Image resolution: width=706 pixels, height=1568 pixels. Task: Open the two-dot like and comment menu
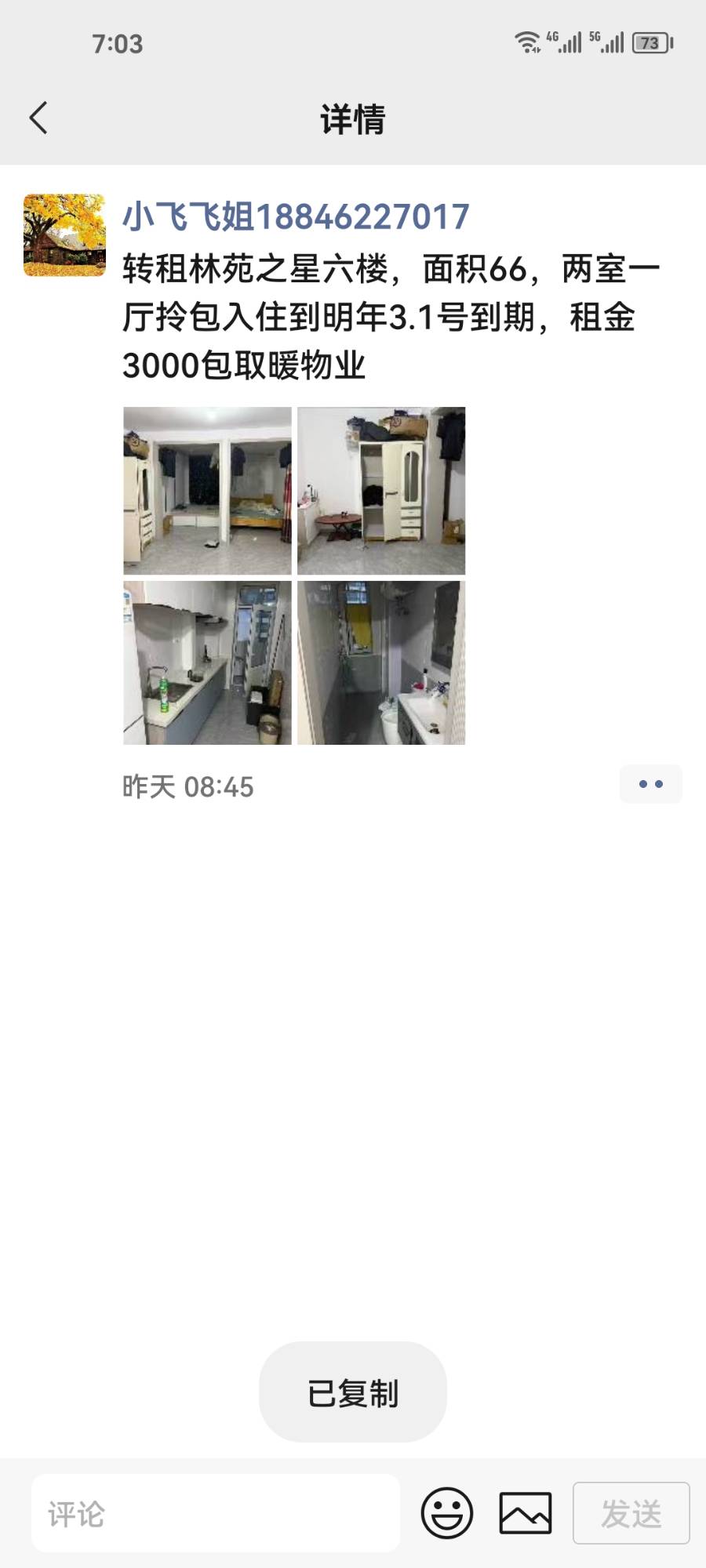pyautogui.click(x=650, y=784)
